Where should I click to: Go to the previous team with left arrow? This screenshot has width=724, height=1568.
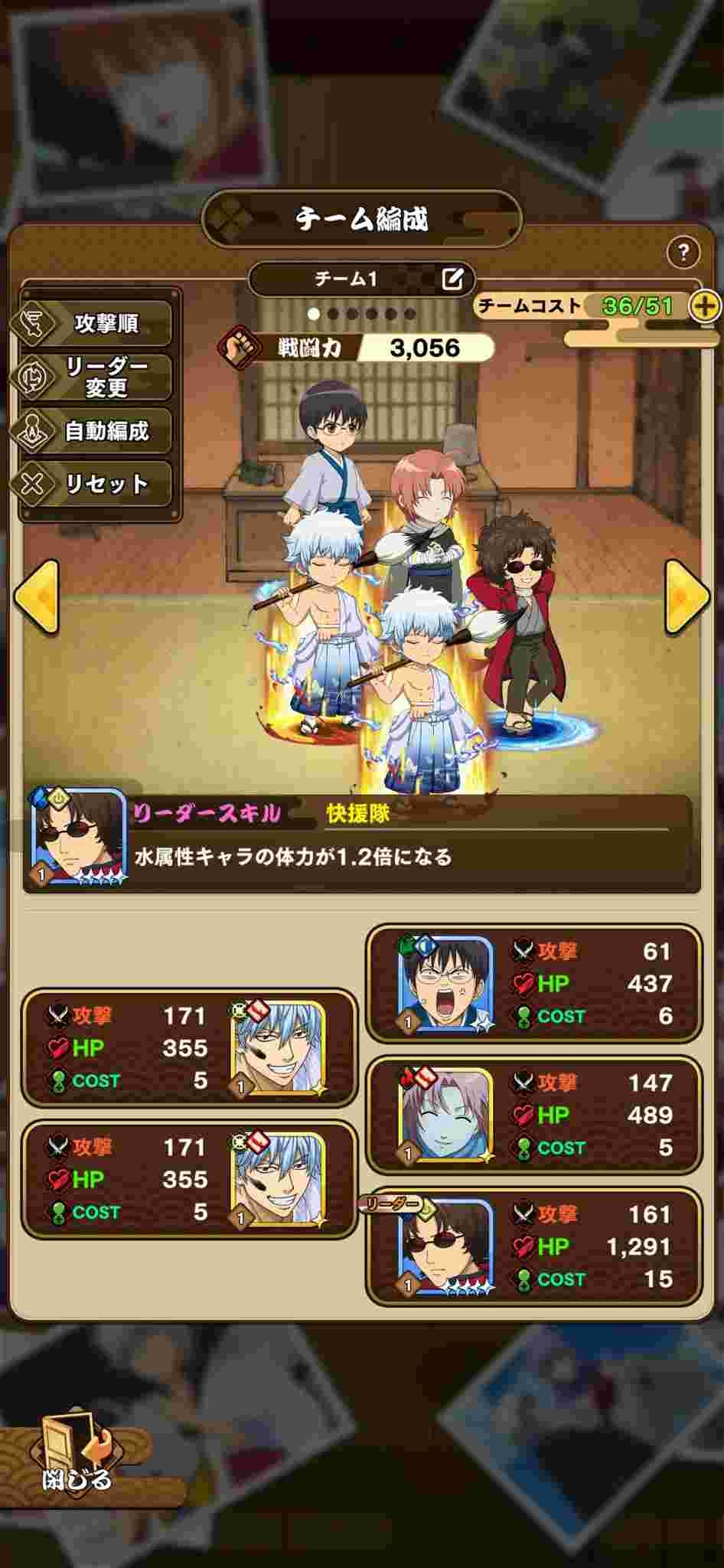(x=37, y=597)
